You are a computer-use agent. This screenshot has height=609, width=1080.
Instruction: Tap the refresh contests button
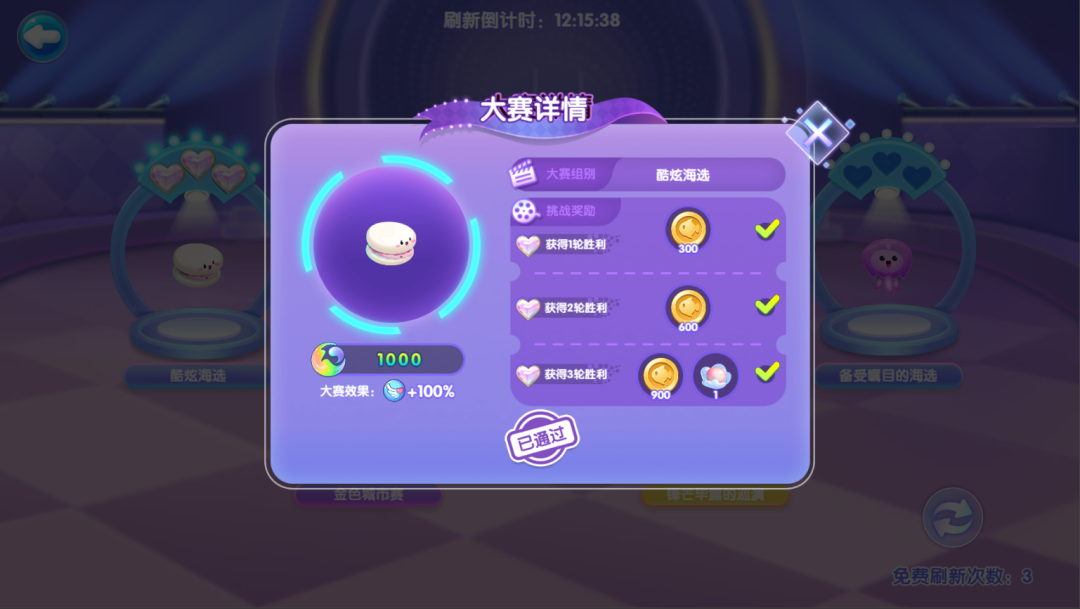[951, 517]
